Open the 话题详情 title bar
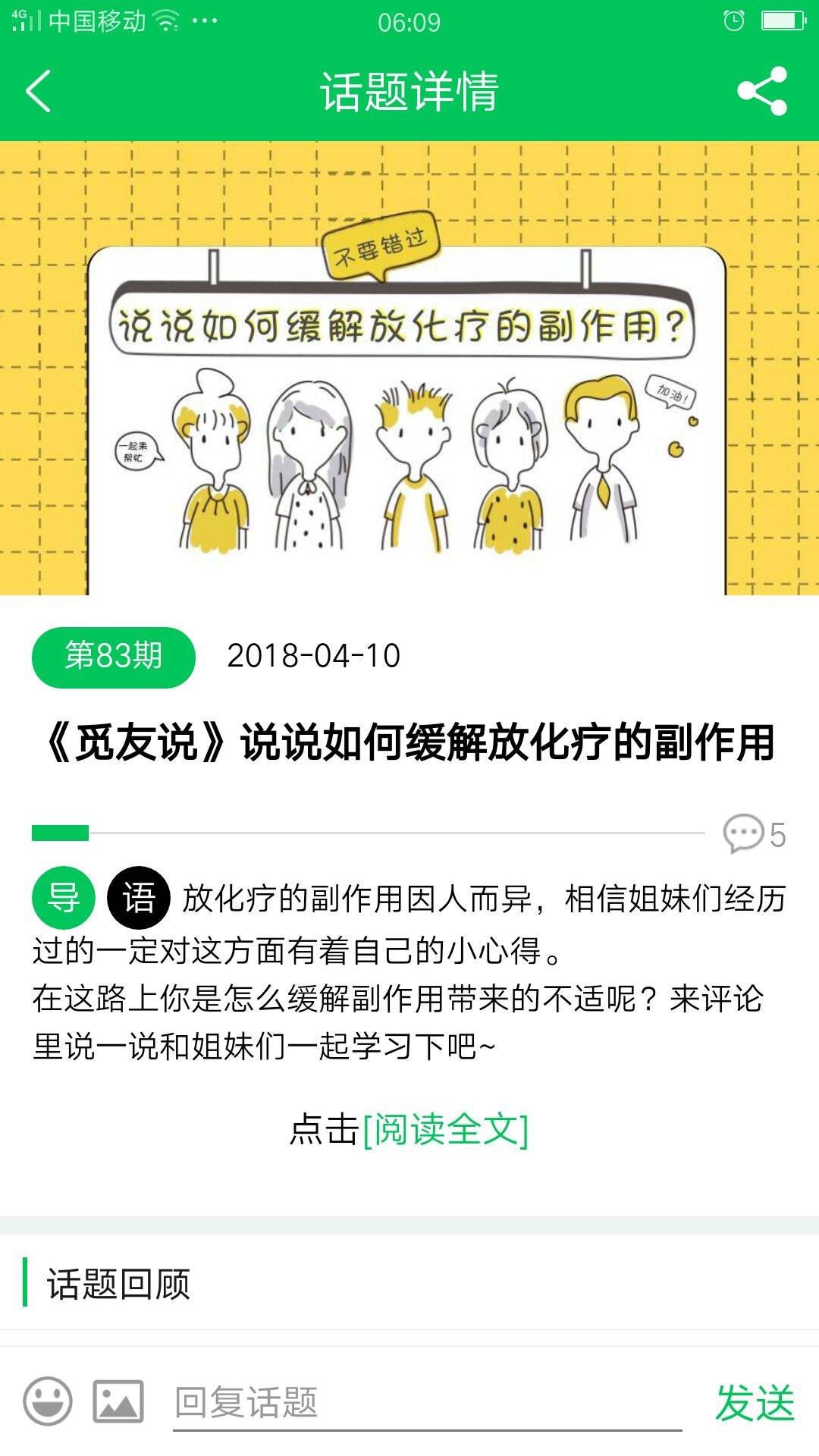Viewport: 819px width, 1456px height. (x=409, y=91)
